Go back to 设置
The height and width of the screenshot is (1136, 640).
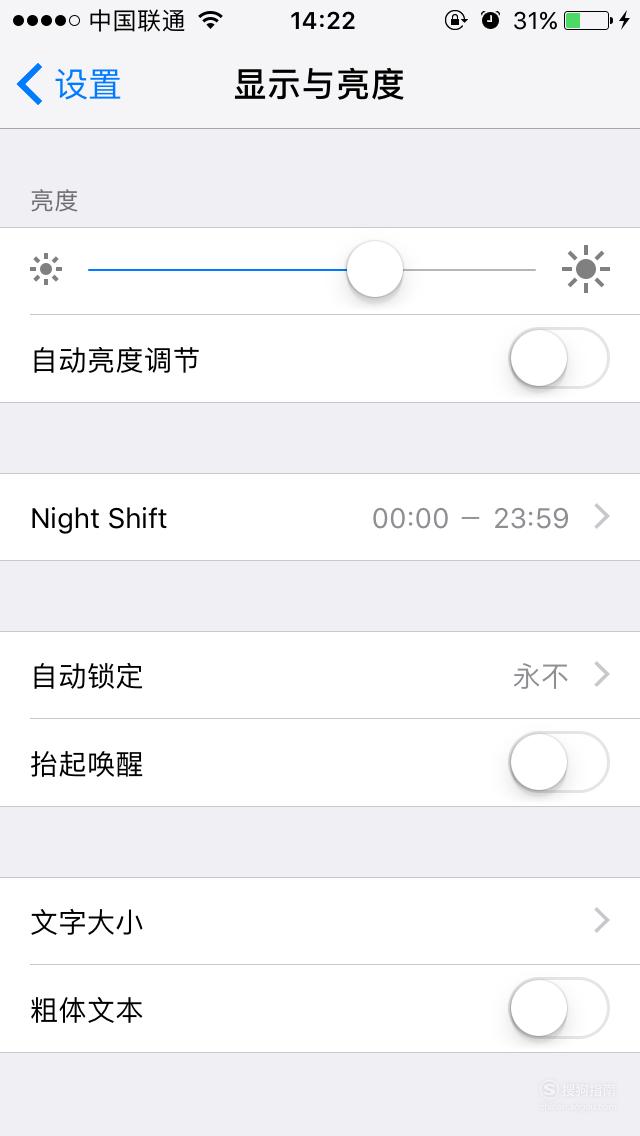pos(69,84)
